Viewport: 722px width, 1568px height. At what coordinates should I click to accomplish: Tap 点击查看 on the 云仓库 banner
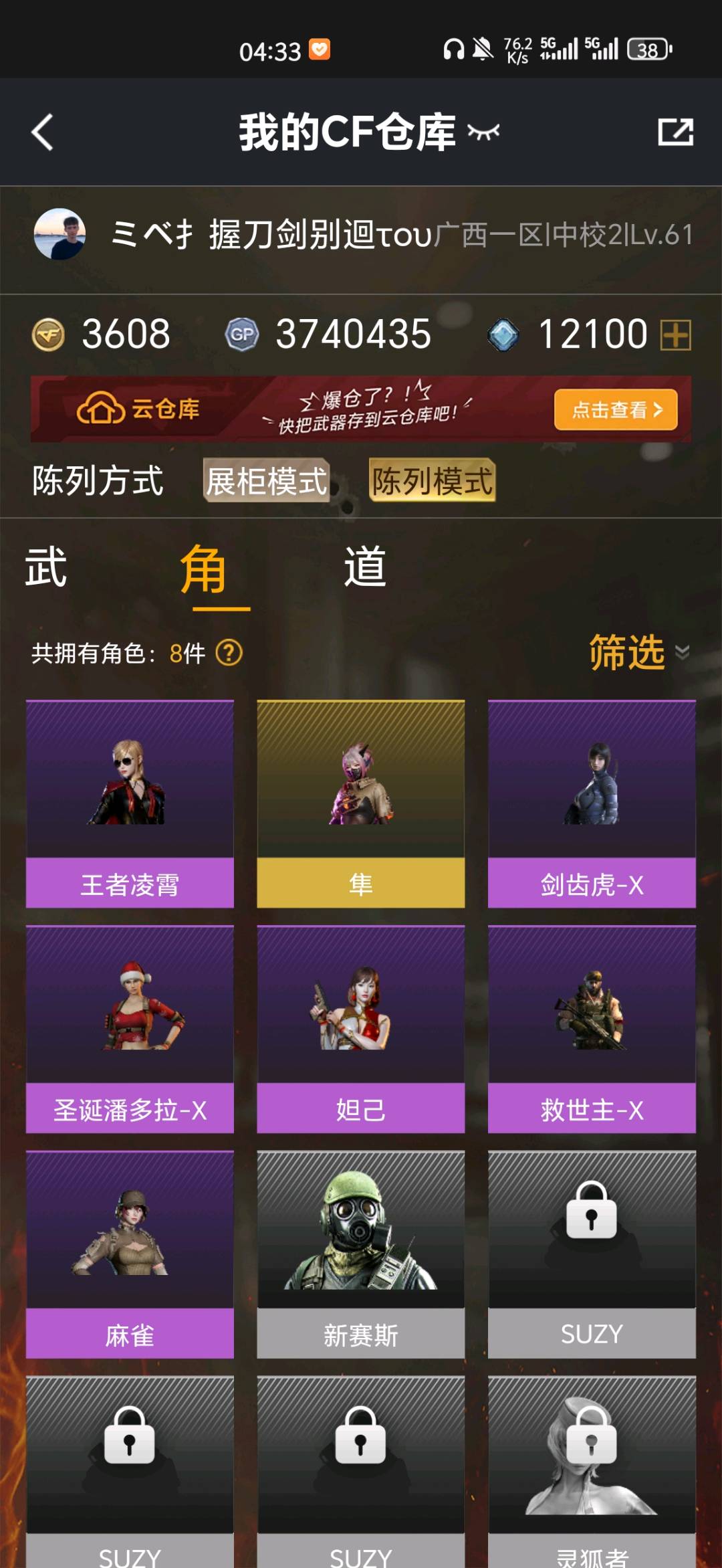615,409
